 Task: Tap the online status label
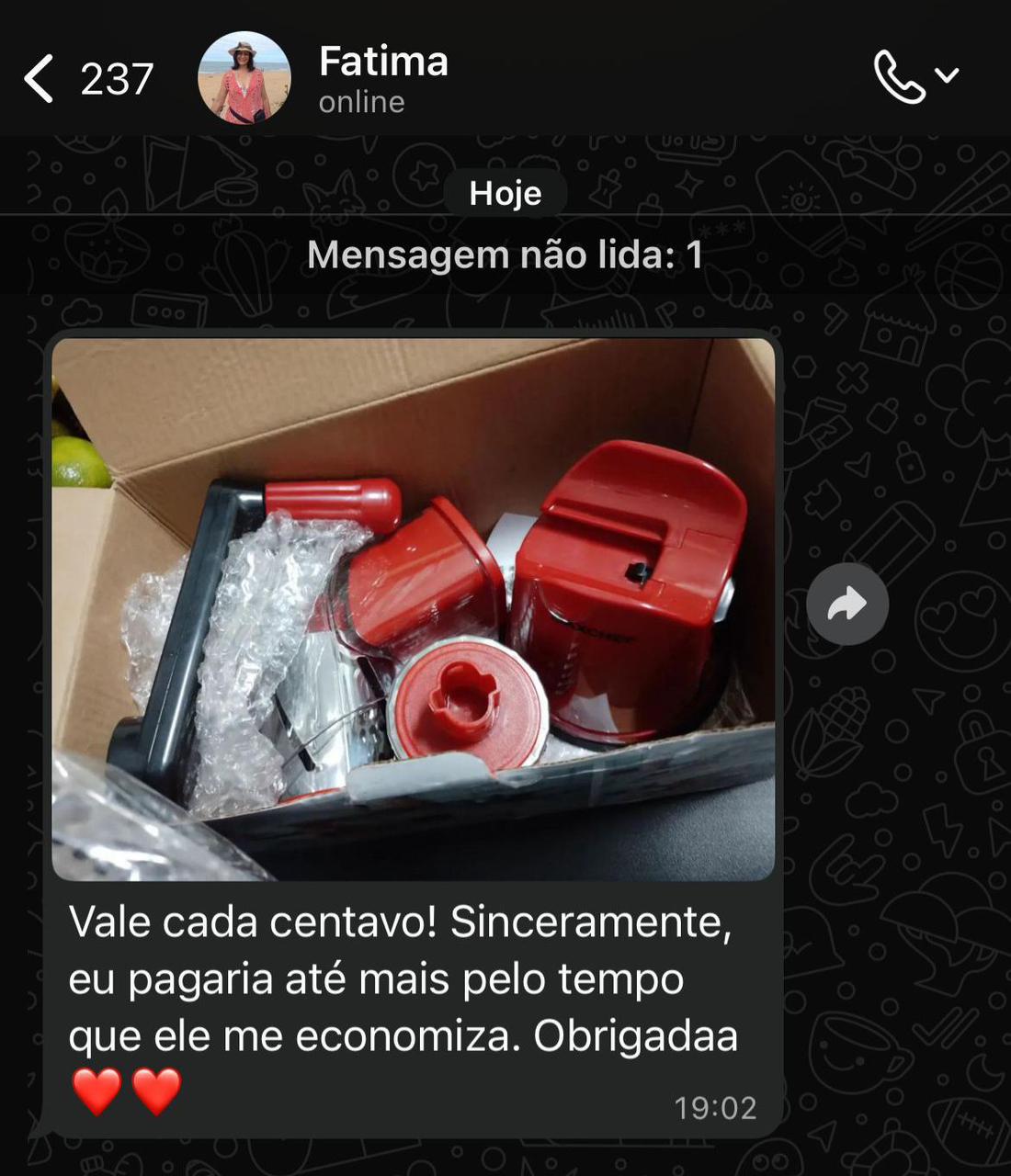360,102
